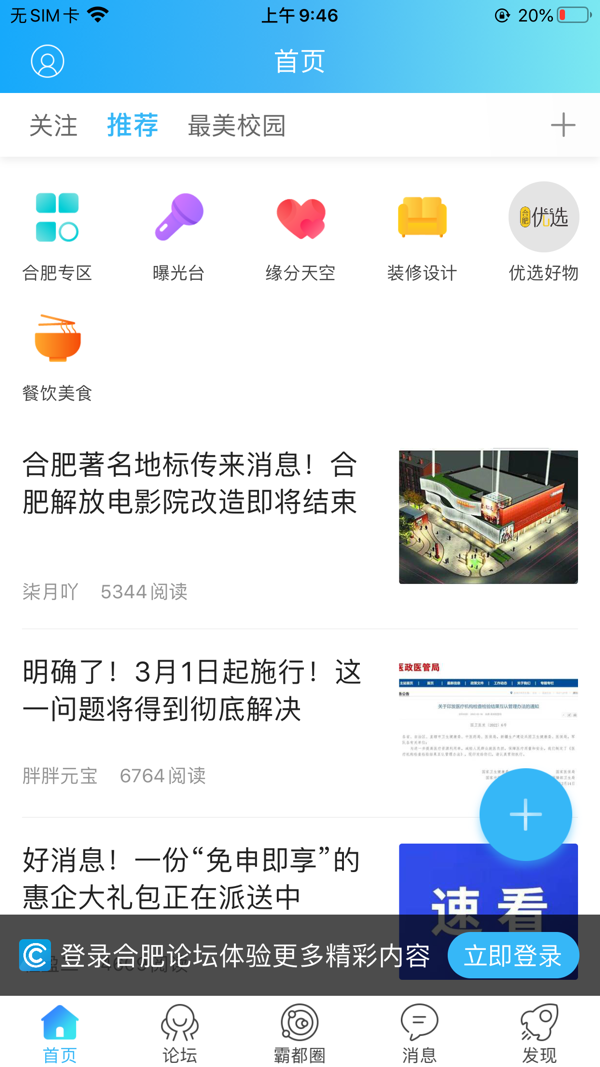
Task: Open the 霸都圈 tab
Action: click(x=299, y=1034)
